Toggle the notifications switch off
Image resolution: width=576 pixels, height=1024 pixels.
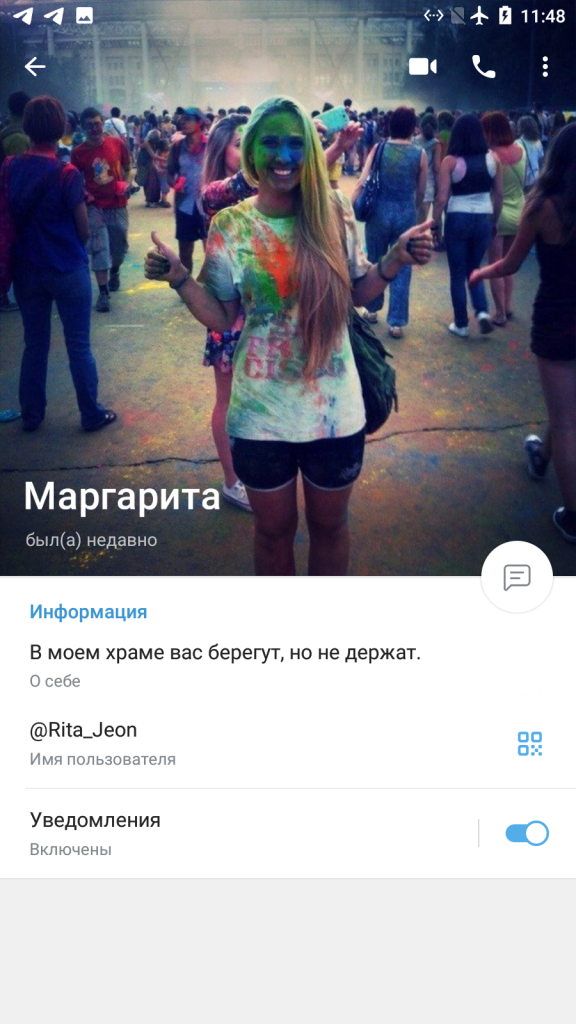[527, 833]
